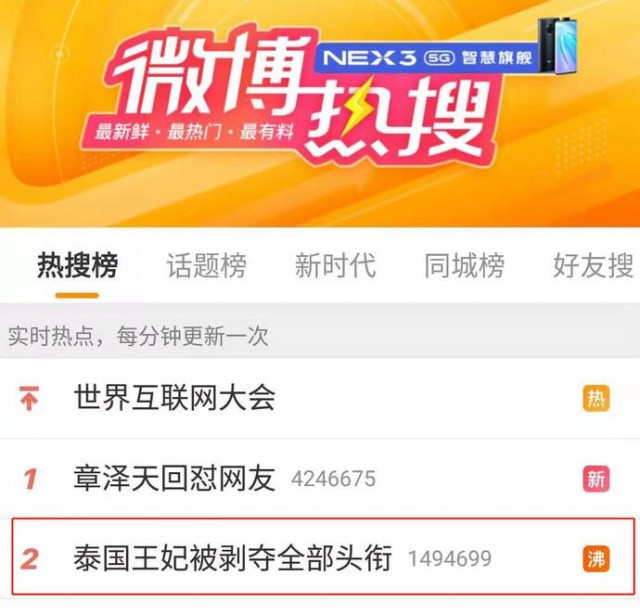The height and width of the screenshot is (614, 640).
Task: Tap the NEX 3 5G banner ad
Action: pyautogui.click(x=440, y=56)
